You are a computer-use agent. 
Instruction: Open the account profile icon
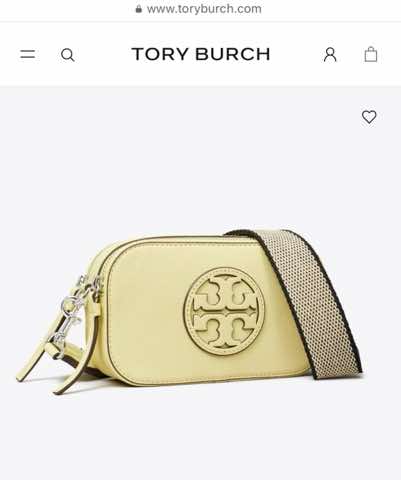tap(330, 54)
